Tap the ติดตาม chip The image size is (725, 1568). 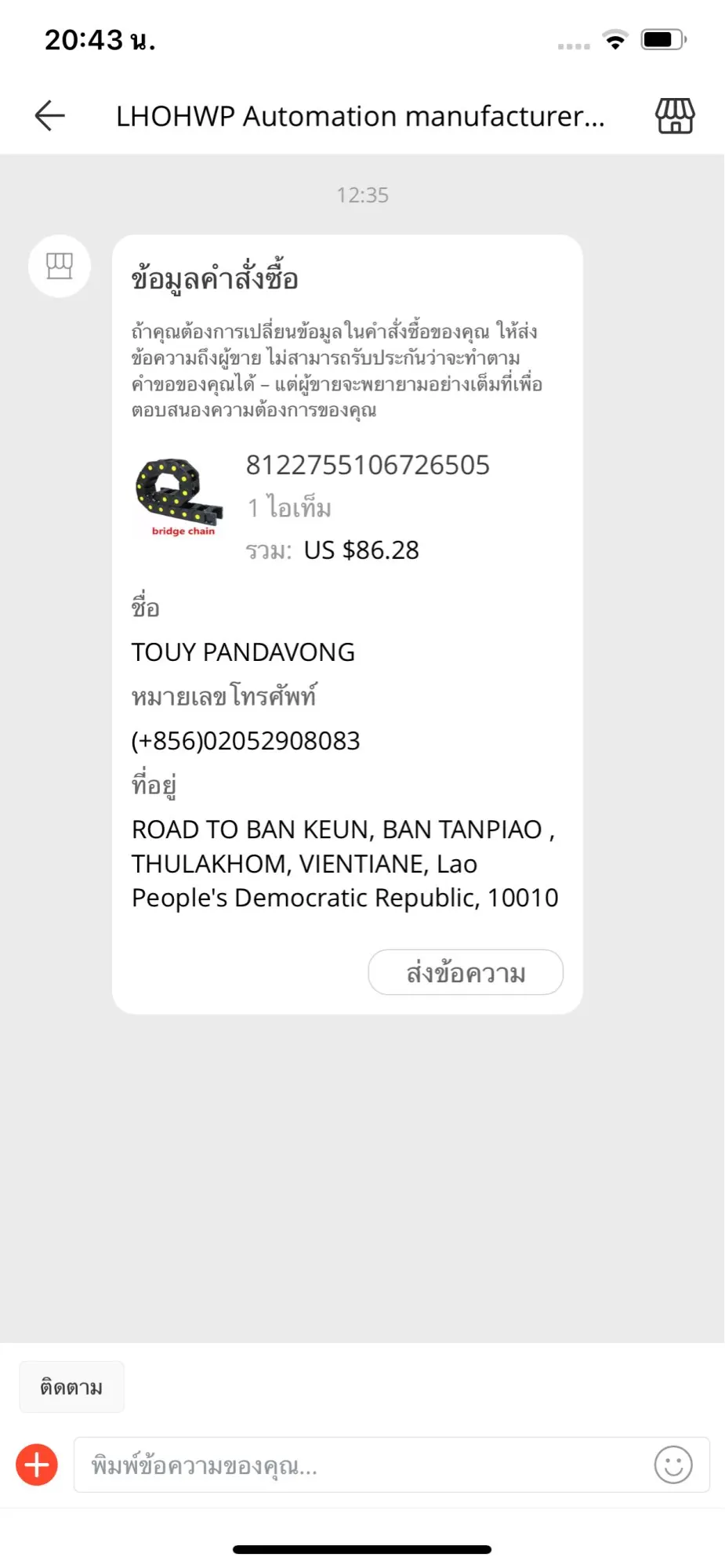[x=71, y=1387]
